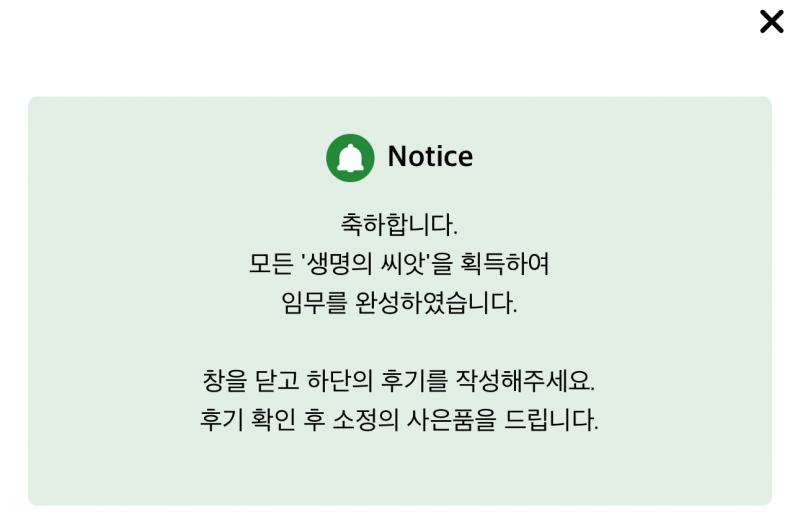Close the Notice popup window

click(771, 22)
